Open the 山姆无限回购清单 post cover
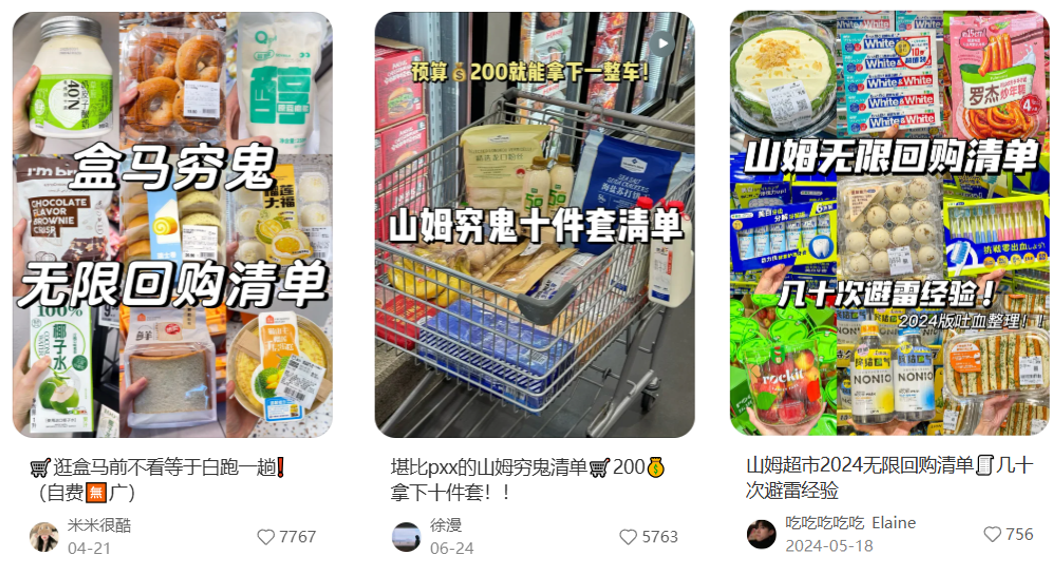Viewport: 1063px width, 564px height. pyautogui.click(x=889, y=225)
